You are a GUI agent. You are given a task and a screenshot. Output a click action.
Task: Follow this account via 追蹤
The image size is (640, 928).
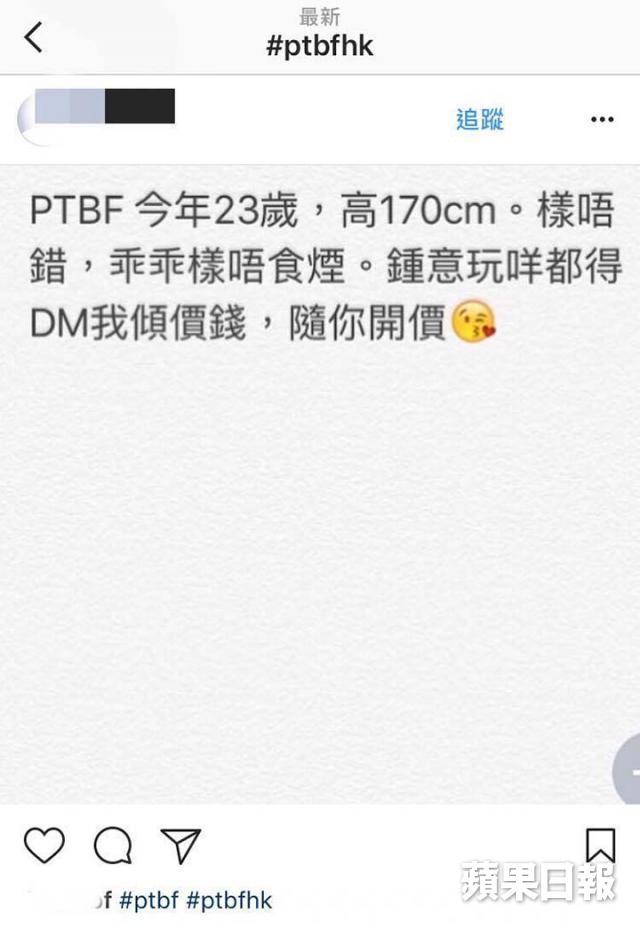click(x=480, y=120)
